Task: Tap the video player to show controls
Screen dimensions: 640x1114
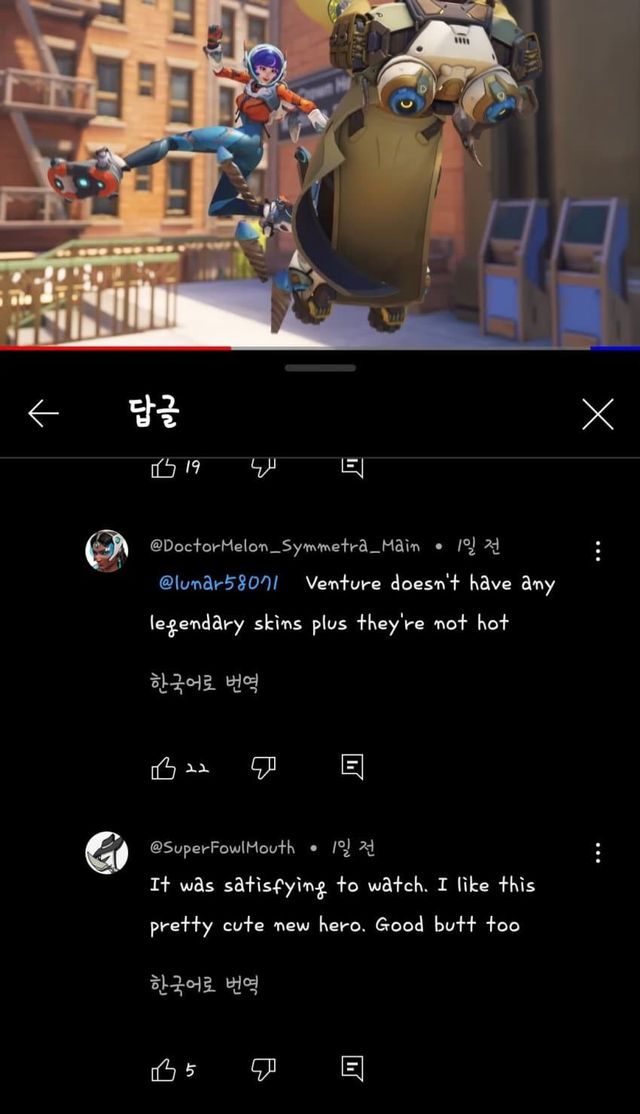Action: [320, 170]
